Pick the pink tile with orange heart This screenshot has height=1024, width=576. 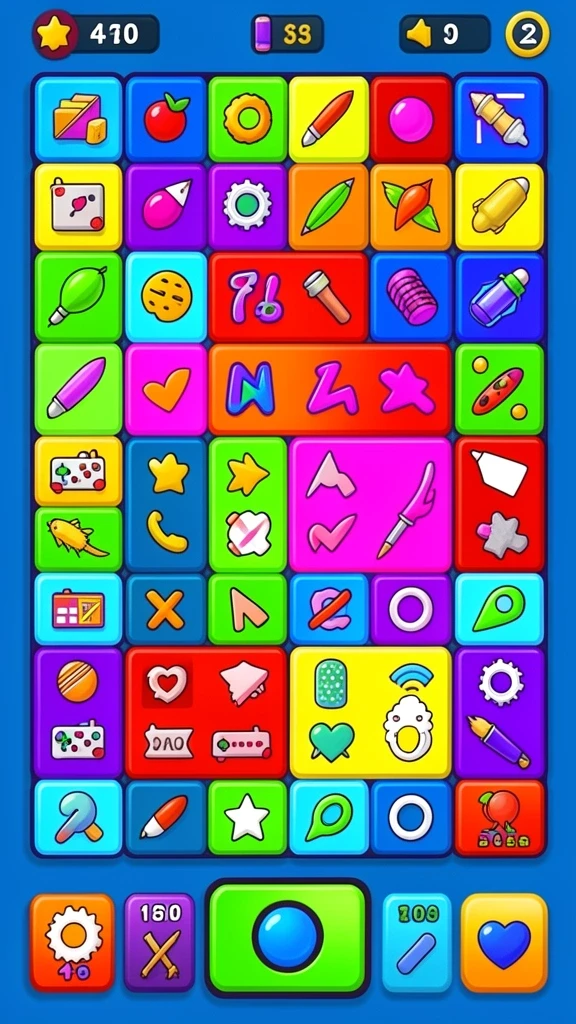166,389
